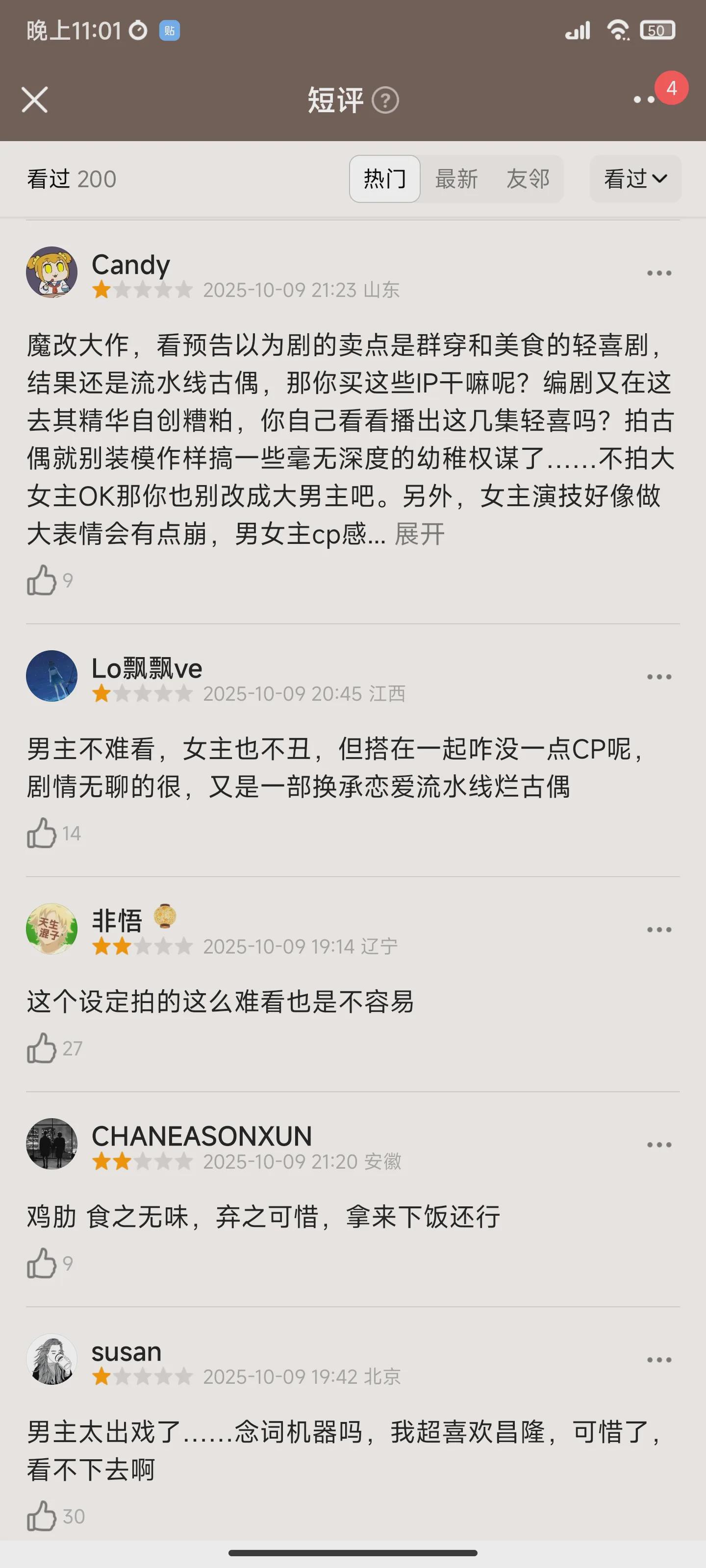
Task: Open the top-right menu with the badge
Action: click(x=645, y=100)
